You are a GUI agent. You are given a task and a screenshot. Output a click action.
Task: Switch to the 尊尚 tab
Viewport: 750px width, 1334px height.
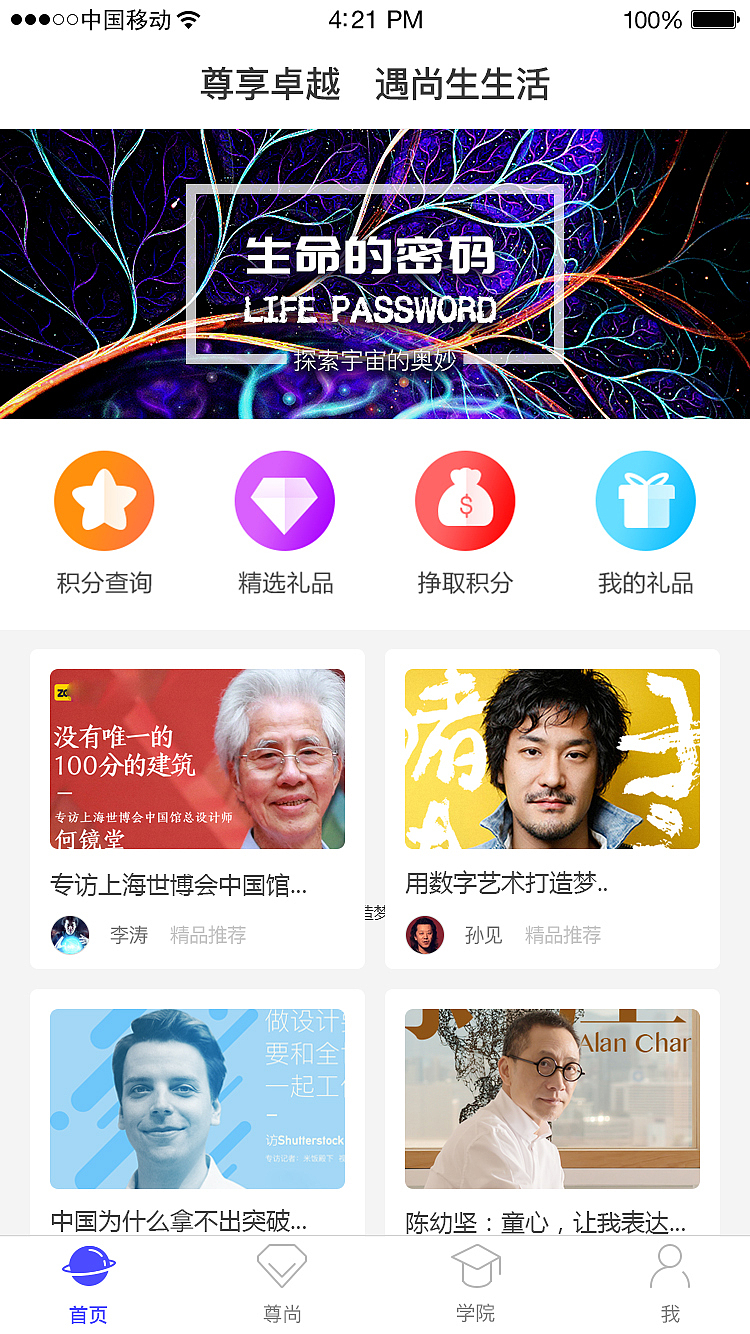click(x=282, y=1315)
